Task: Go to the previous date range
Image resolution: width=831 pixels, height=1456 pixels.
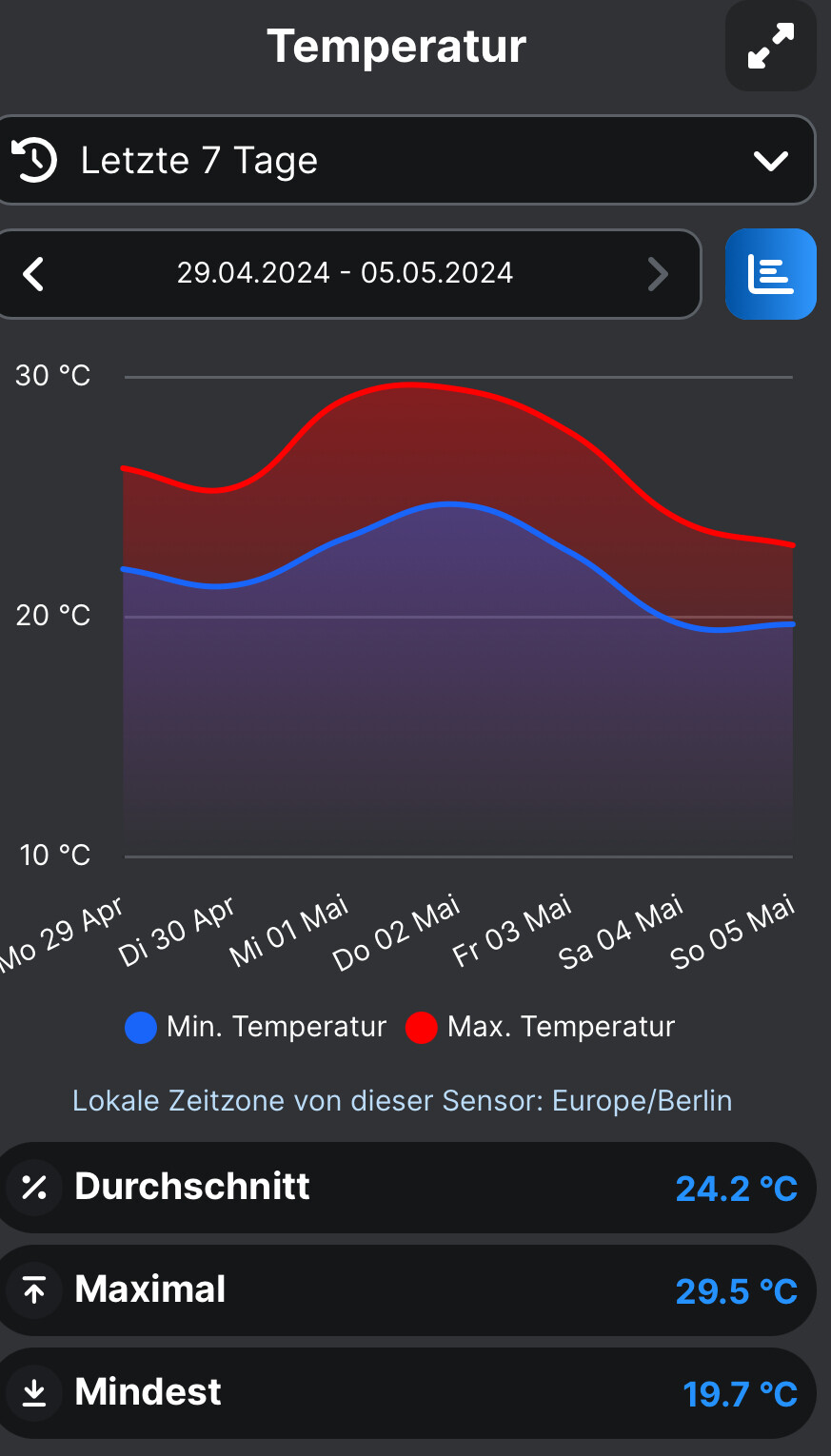Action: pos(34,274)
